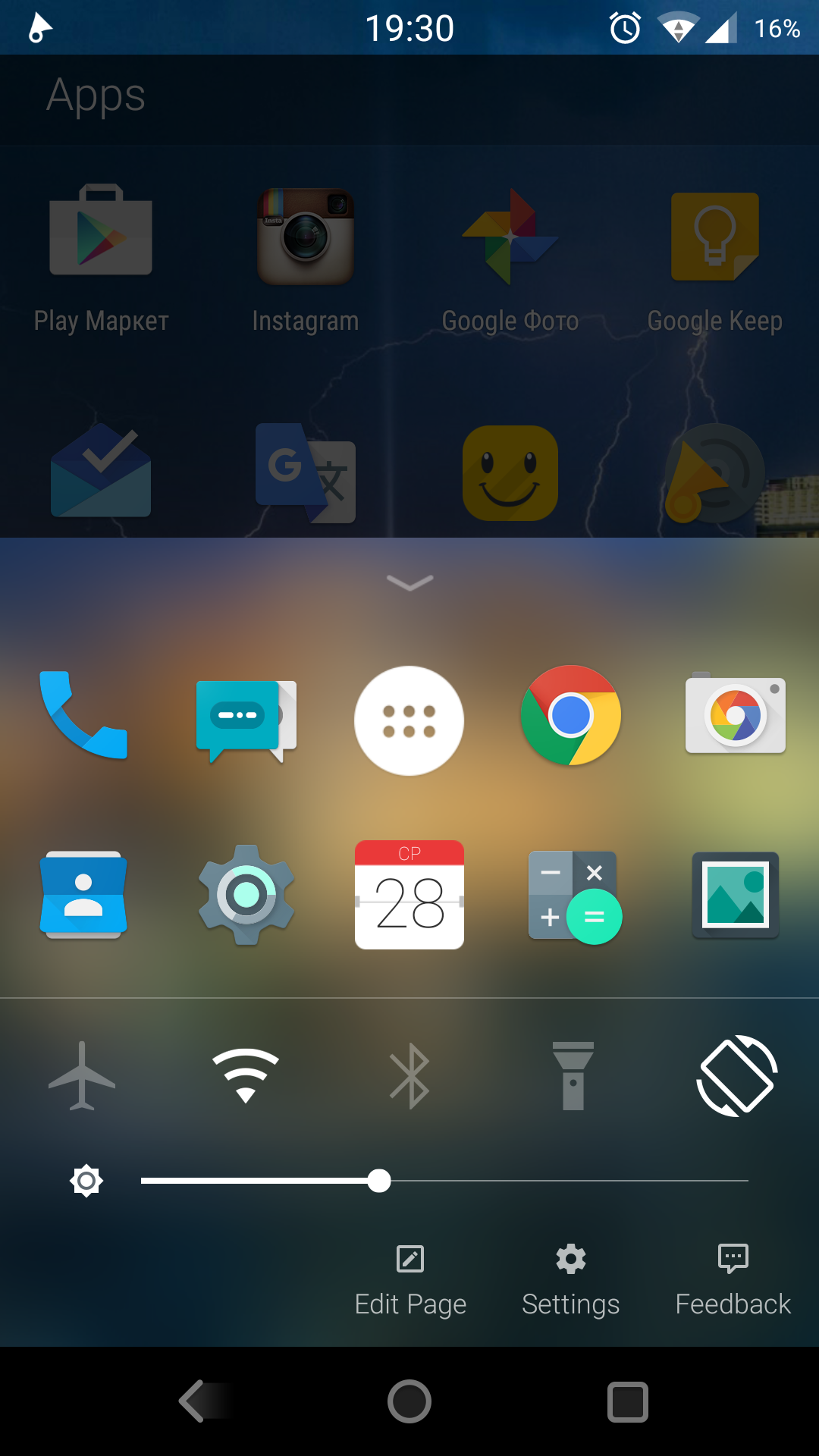Enable airplane mode
Screen dimensions: 819x1456
tap(82, 1075)
